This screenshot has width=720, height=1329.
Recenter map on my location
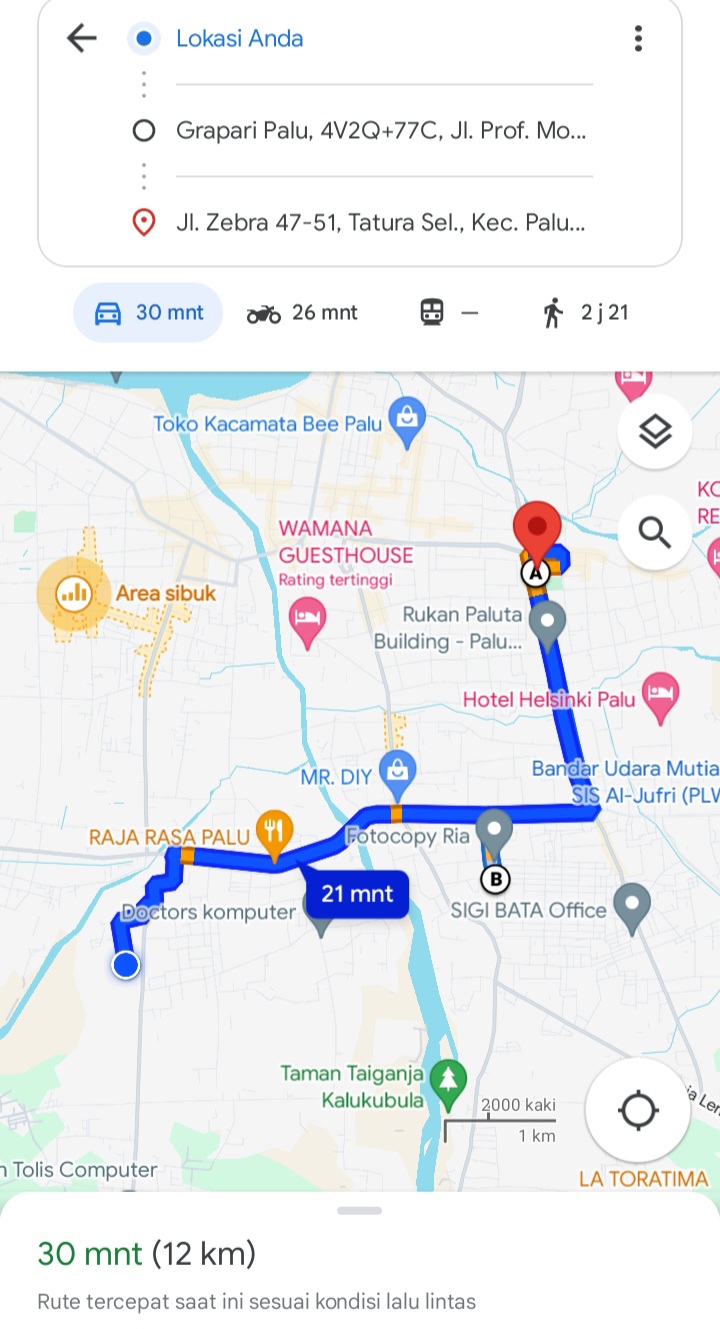tap(638, 1110)
